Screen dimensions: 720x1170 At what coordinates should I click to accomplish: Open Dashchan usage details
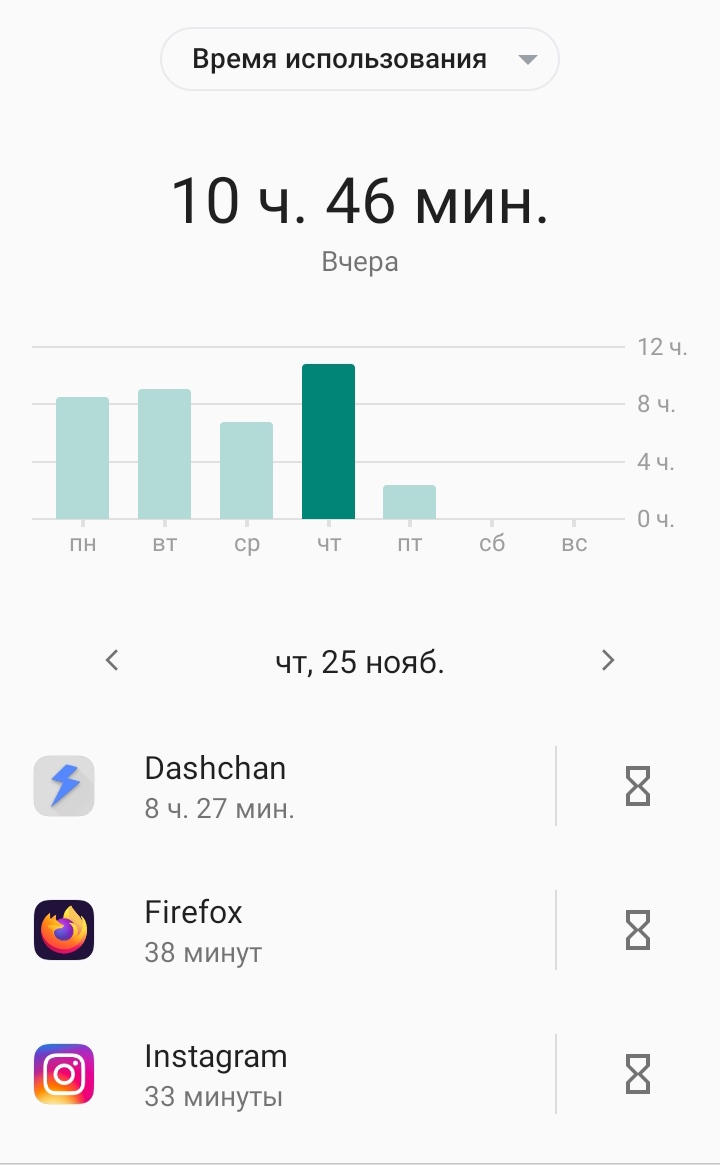[x=290, y=786]
